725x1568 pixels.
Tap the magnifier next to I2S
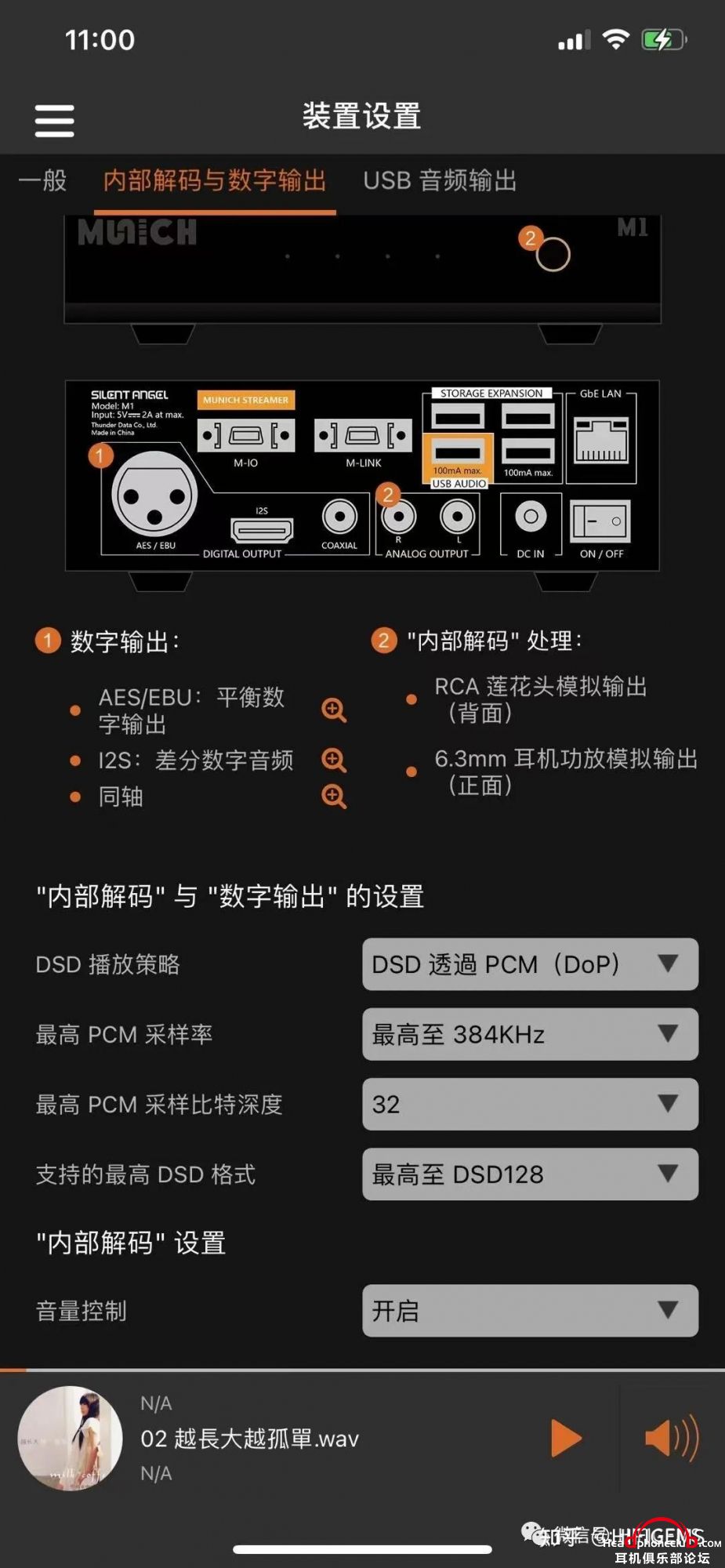tap(334, 759)
